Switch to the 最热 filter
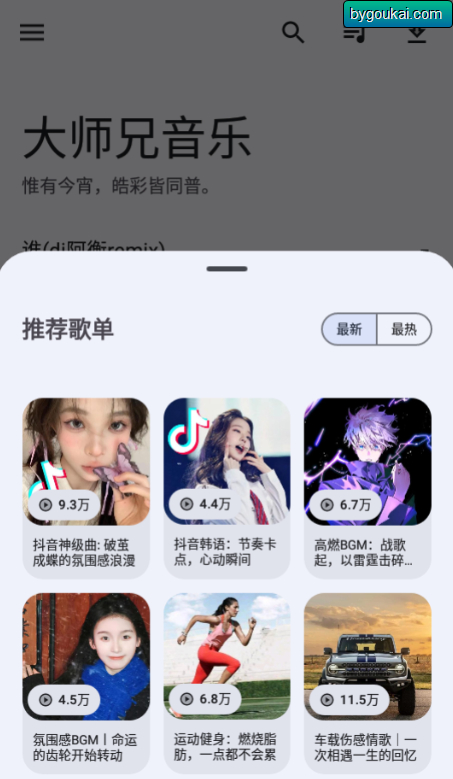453x779 pixels. tap(404, 329)
